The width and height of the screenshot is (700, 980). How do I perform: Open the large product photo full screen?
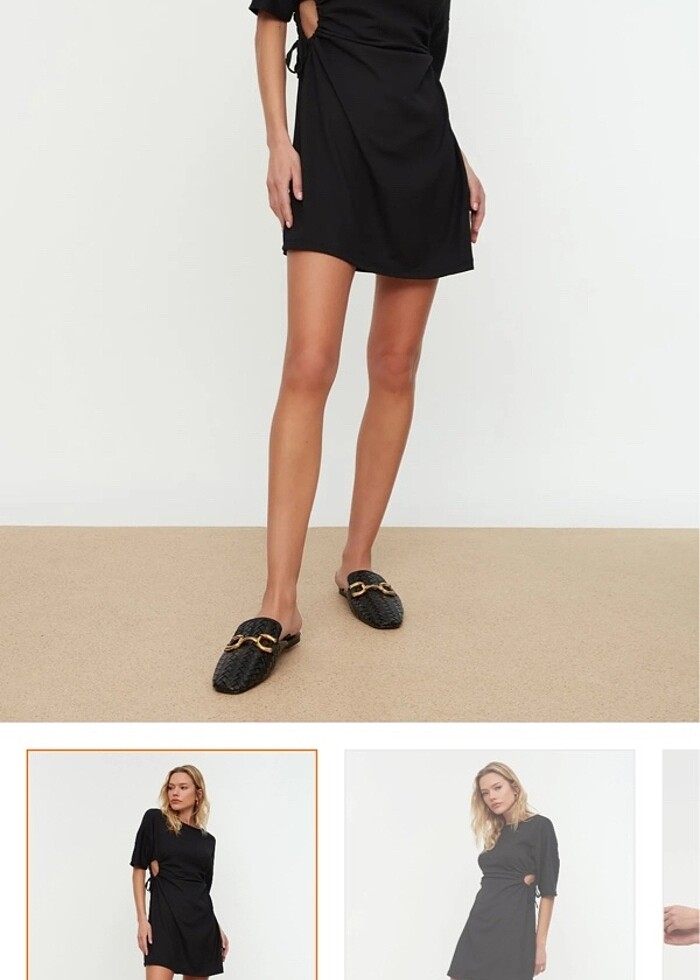[350, 360]
